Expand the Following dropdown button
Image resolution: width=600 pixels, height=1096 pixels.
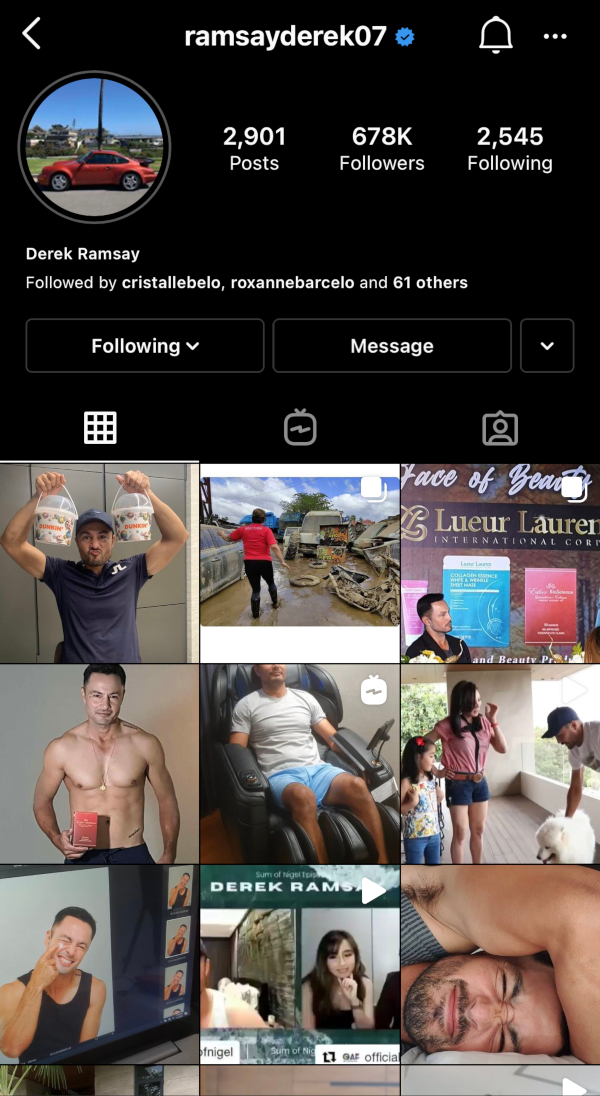coord(145,346)
